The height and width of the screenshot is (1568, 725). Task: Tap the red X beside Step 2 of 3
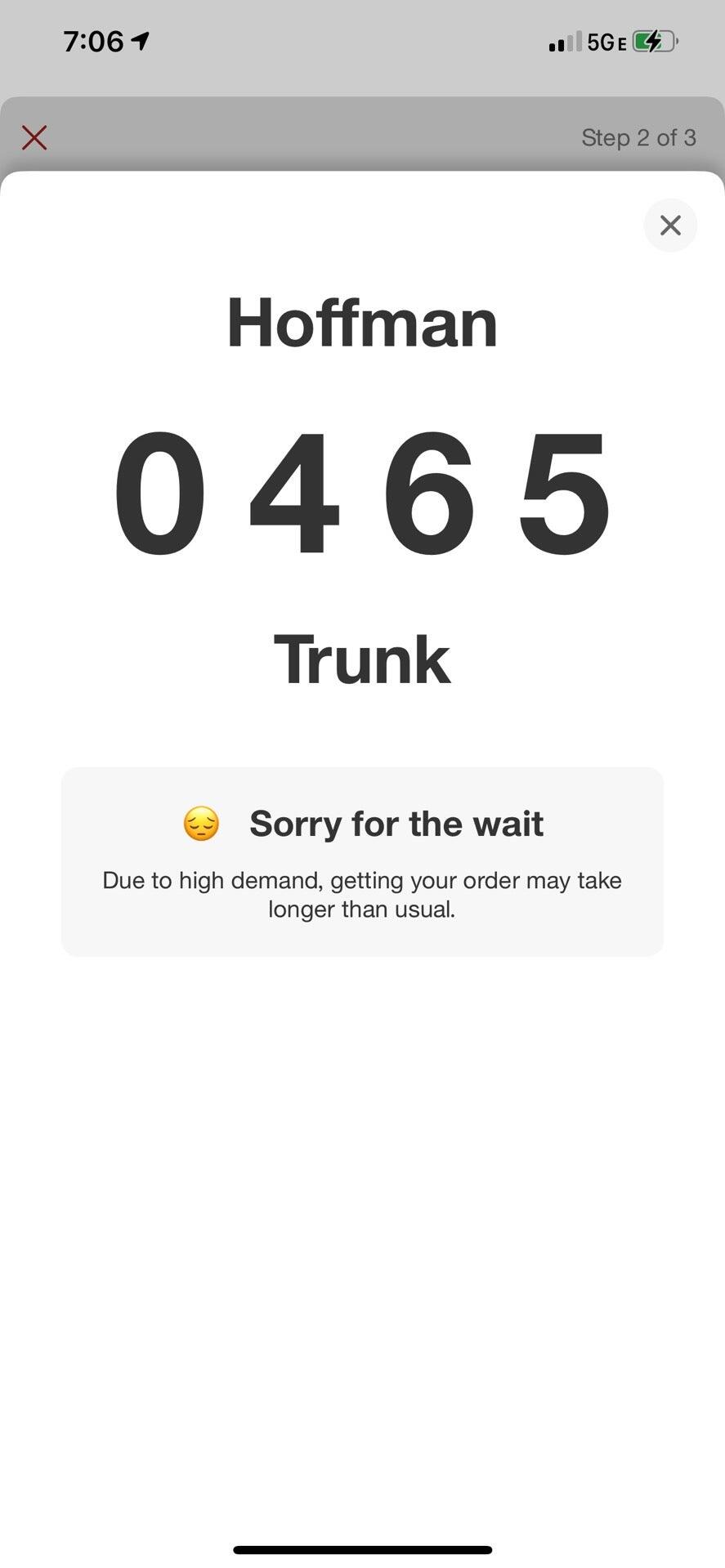[x=34, y=137]
